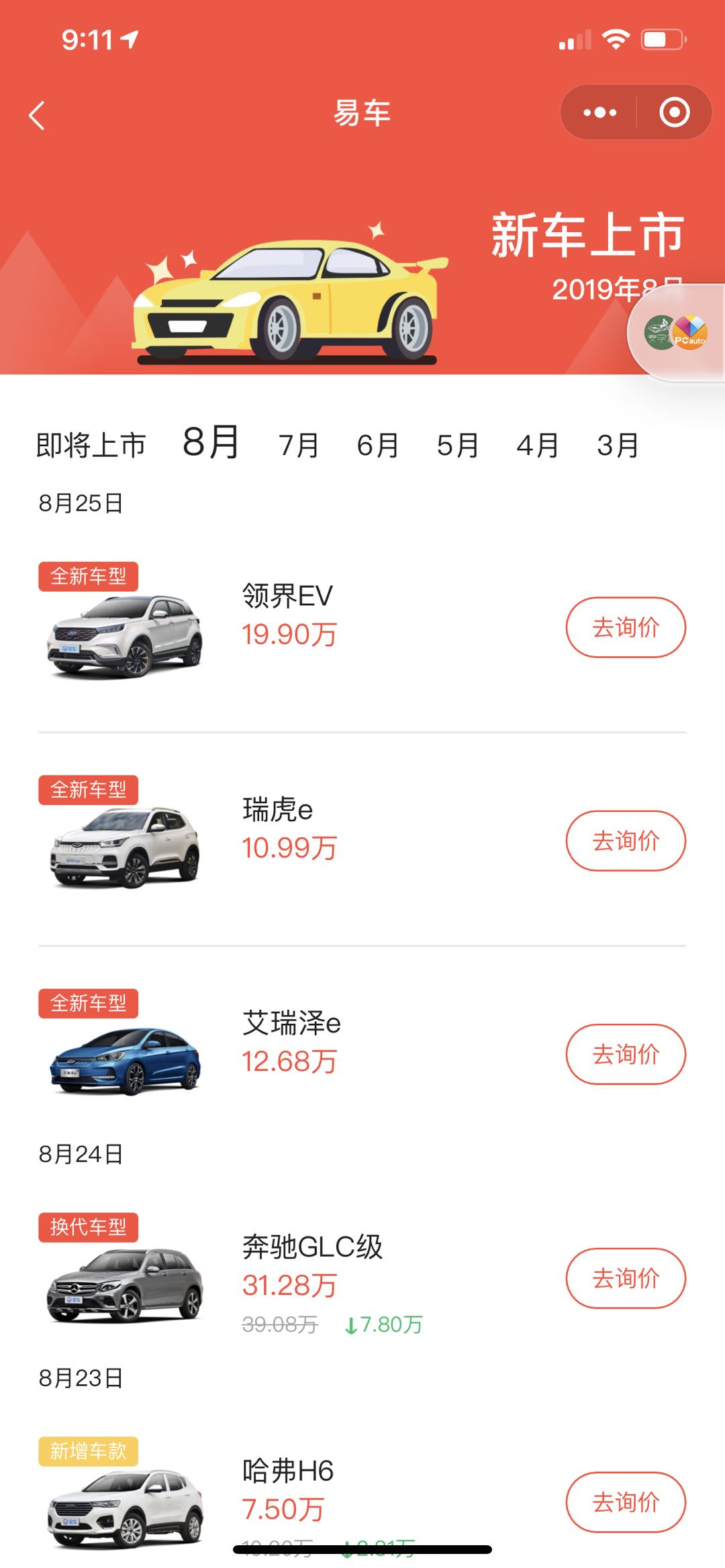The height and width of the screenshot is (1568, 725).
Task: Go back from the 易车 page
Action: 37,115
